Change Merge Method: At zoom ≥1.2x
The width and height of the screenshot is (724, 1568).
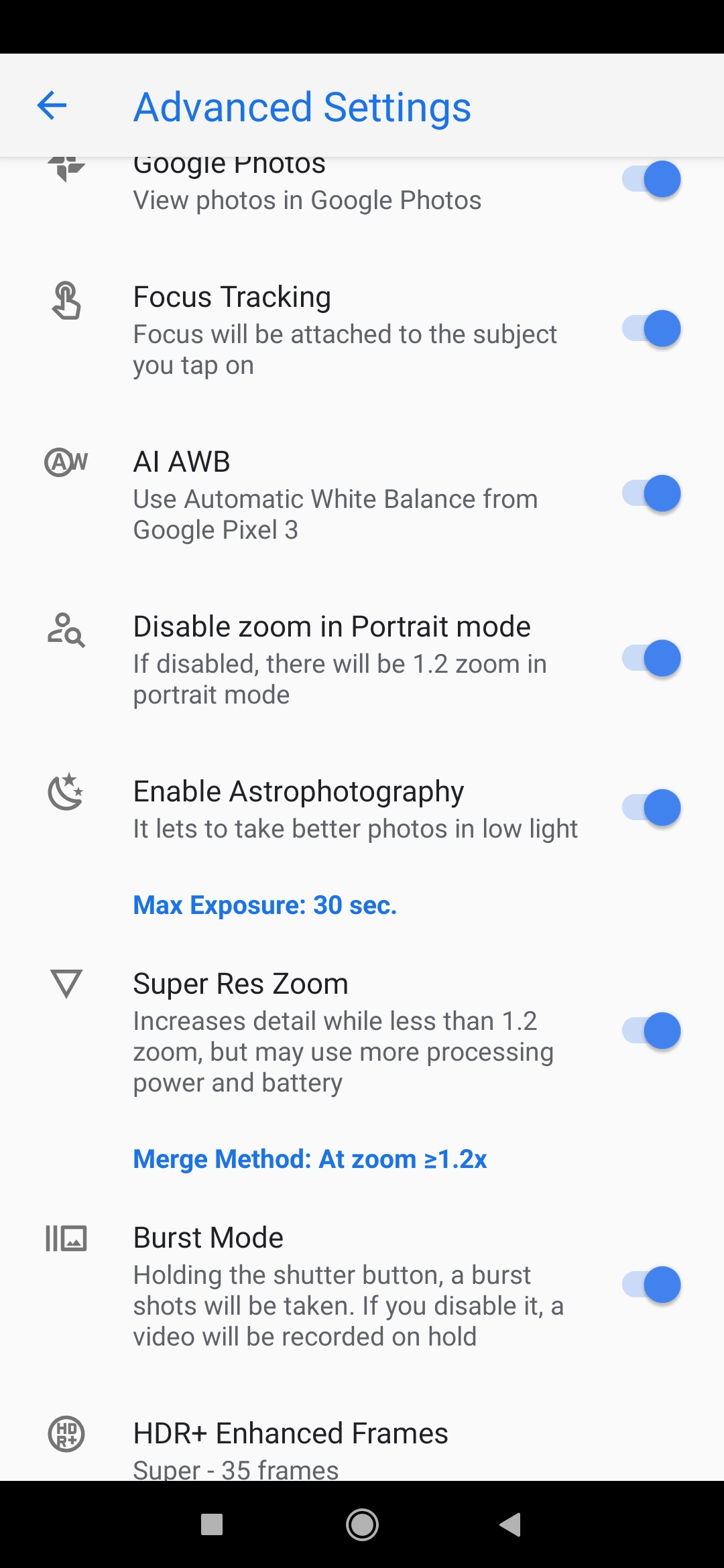(x=310, y=1159)
